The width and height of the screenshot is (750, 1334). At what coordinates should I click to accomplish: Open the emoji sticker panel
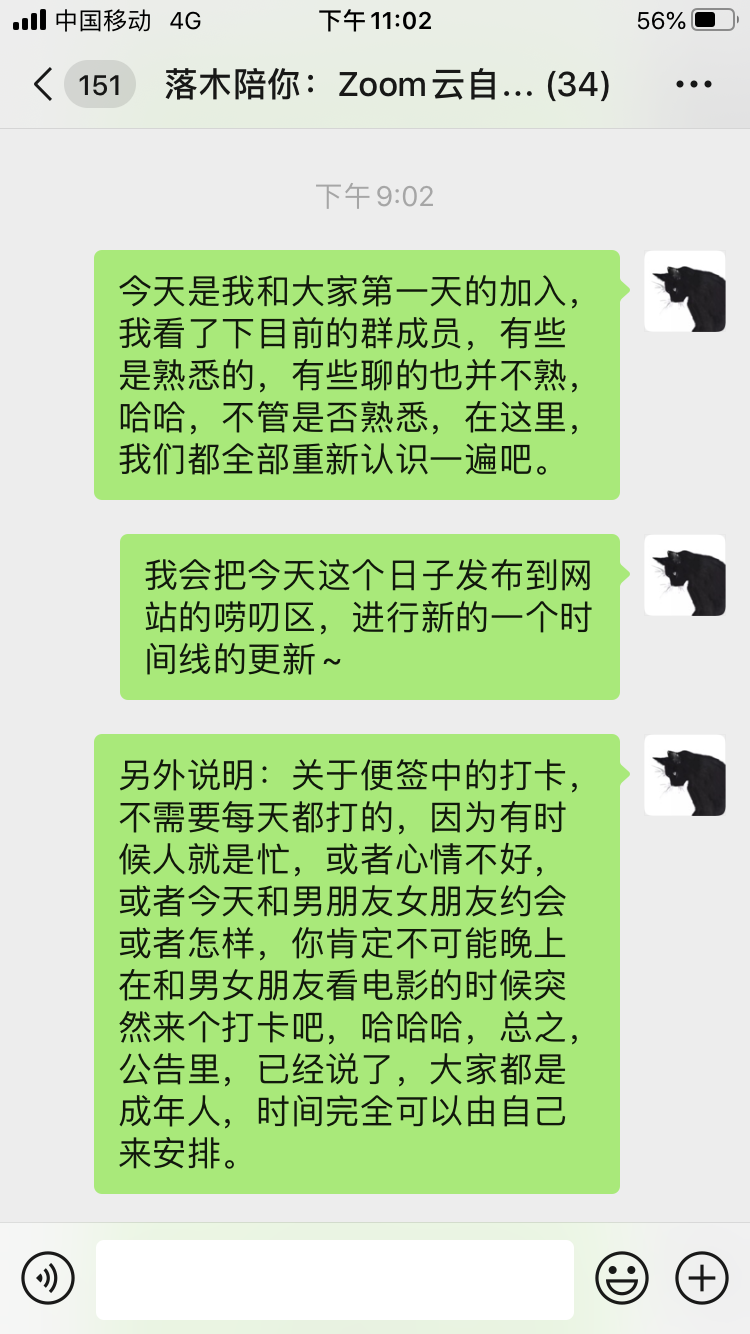tap(622, 1278)
